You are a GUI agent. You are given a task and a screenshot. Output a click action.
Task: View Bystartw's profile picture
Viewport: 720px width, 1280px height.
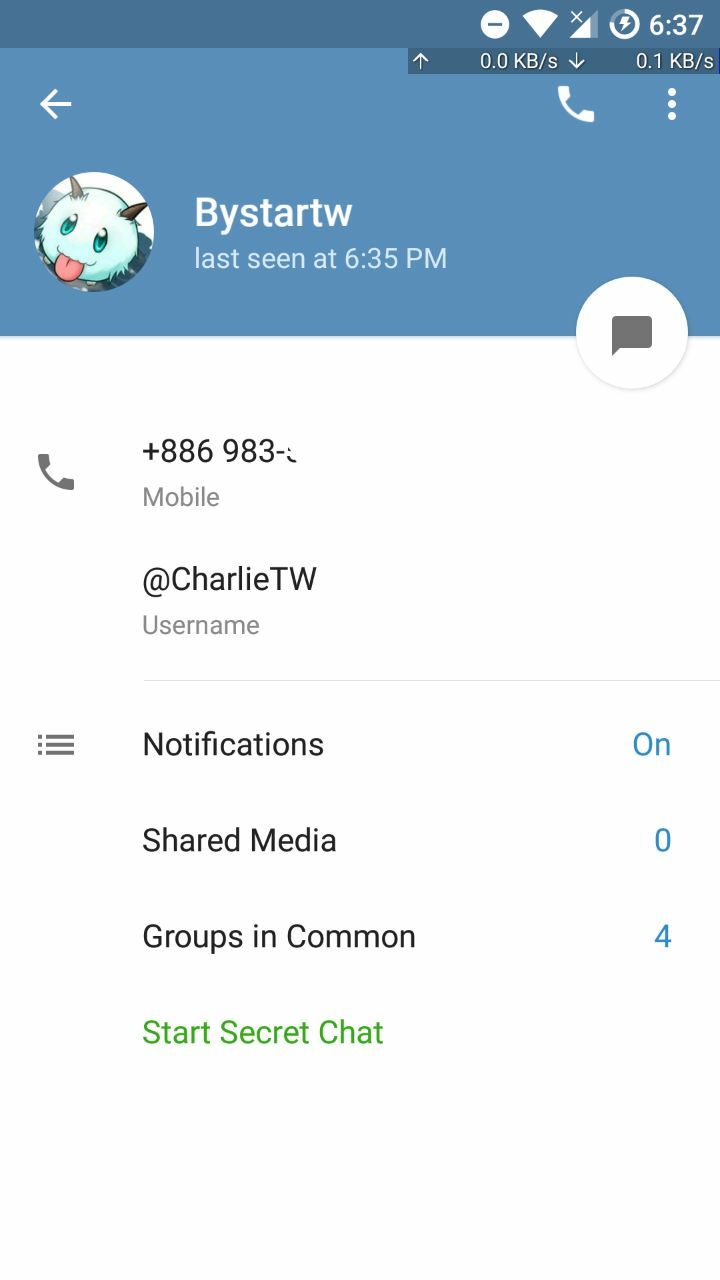click(94, 232)
